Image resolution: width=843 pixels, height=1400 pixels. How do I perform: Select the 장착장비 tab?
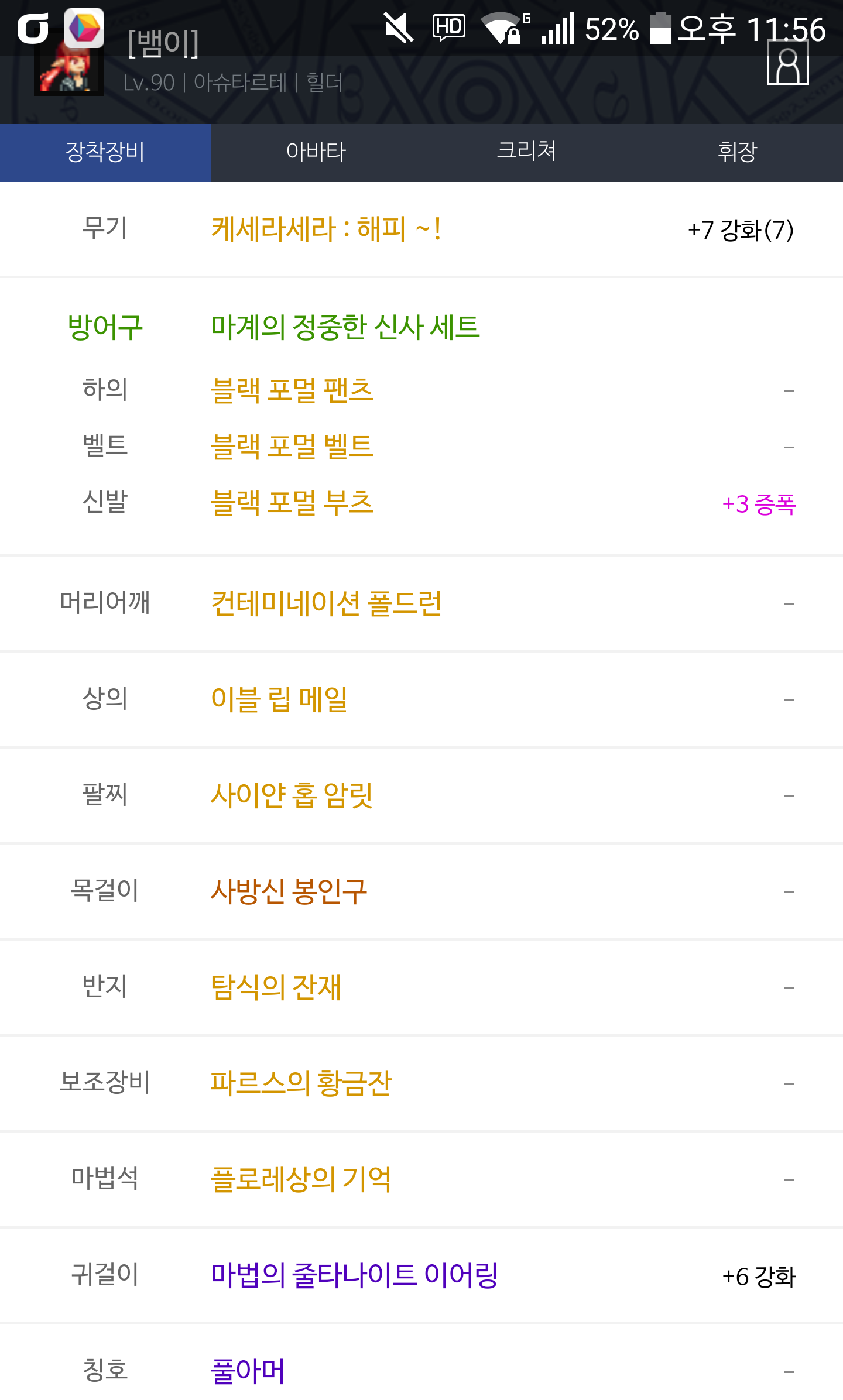pyautogui.click(x=105, y=152)
